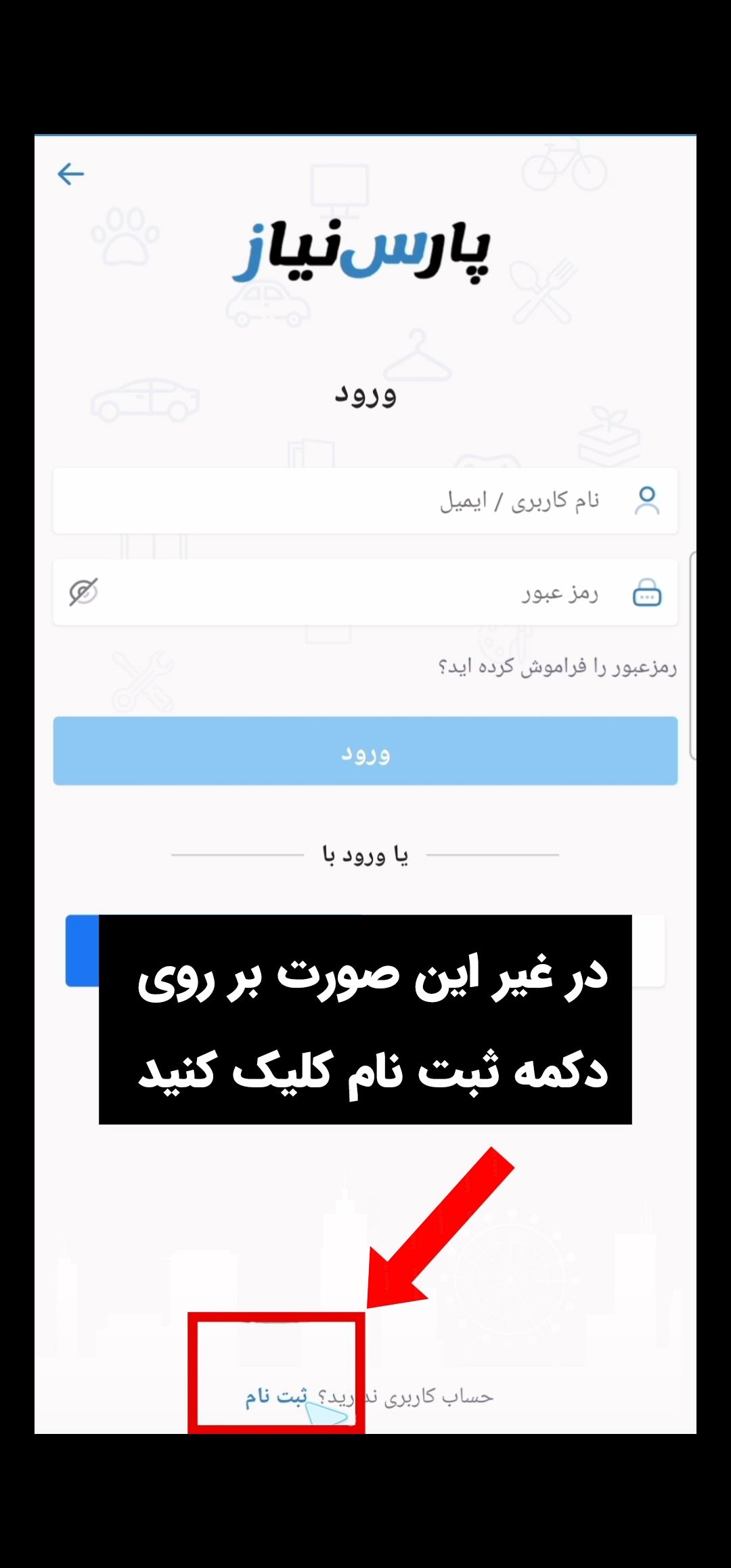Image resolution: width=731 pixels, height=1568 pixels.
Task: Focus the username / email field
Action: [365, 501]
